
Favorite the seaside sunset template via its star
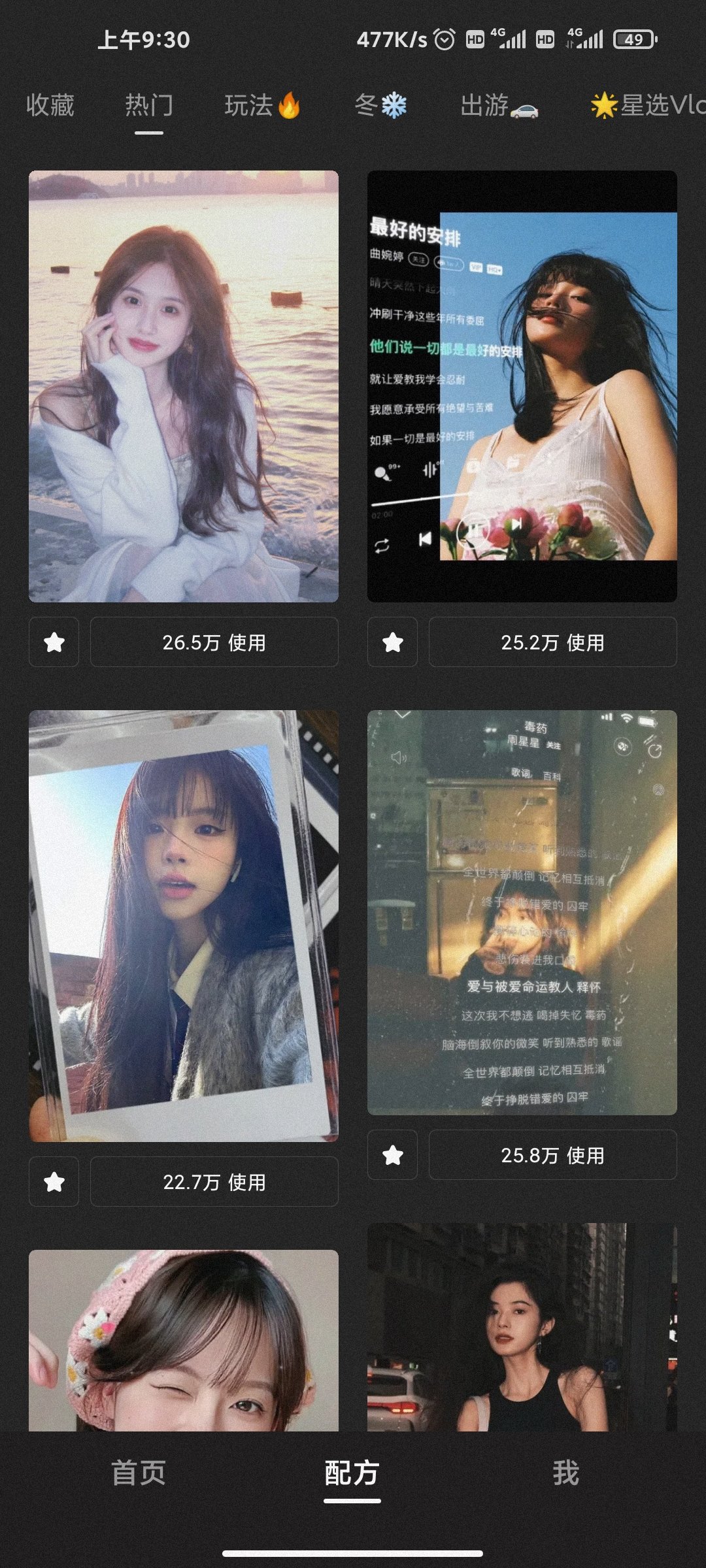pos(54,643)
